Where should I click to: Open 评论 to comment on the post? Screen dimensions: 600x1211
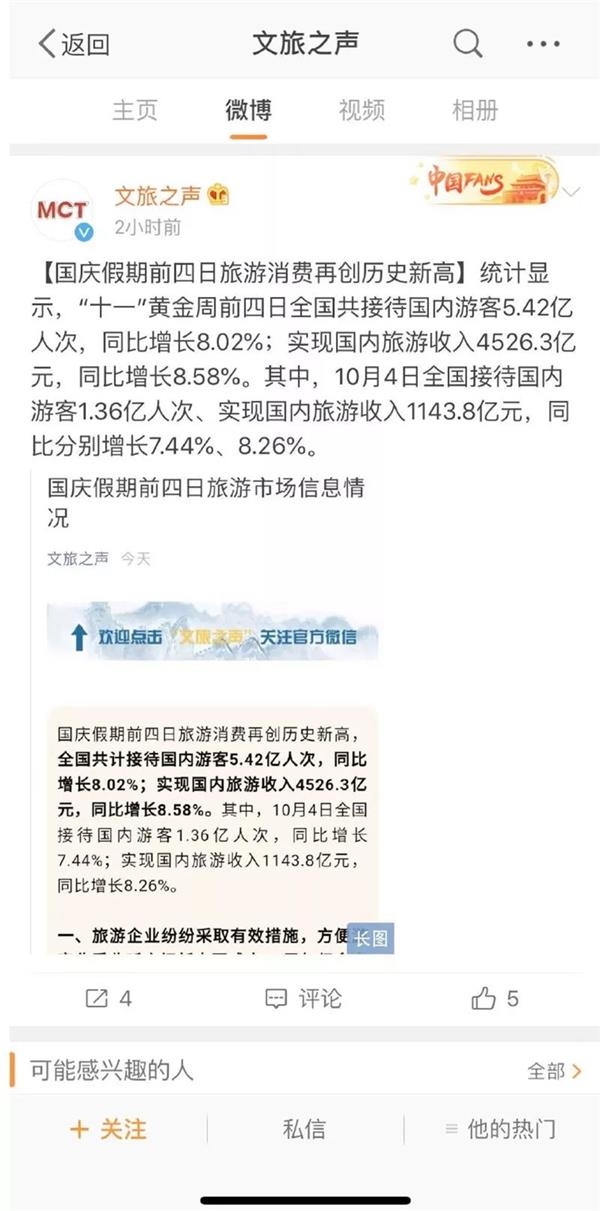[303, 998]
